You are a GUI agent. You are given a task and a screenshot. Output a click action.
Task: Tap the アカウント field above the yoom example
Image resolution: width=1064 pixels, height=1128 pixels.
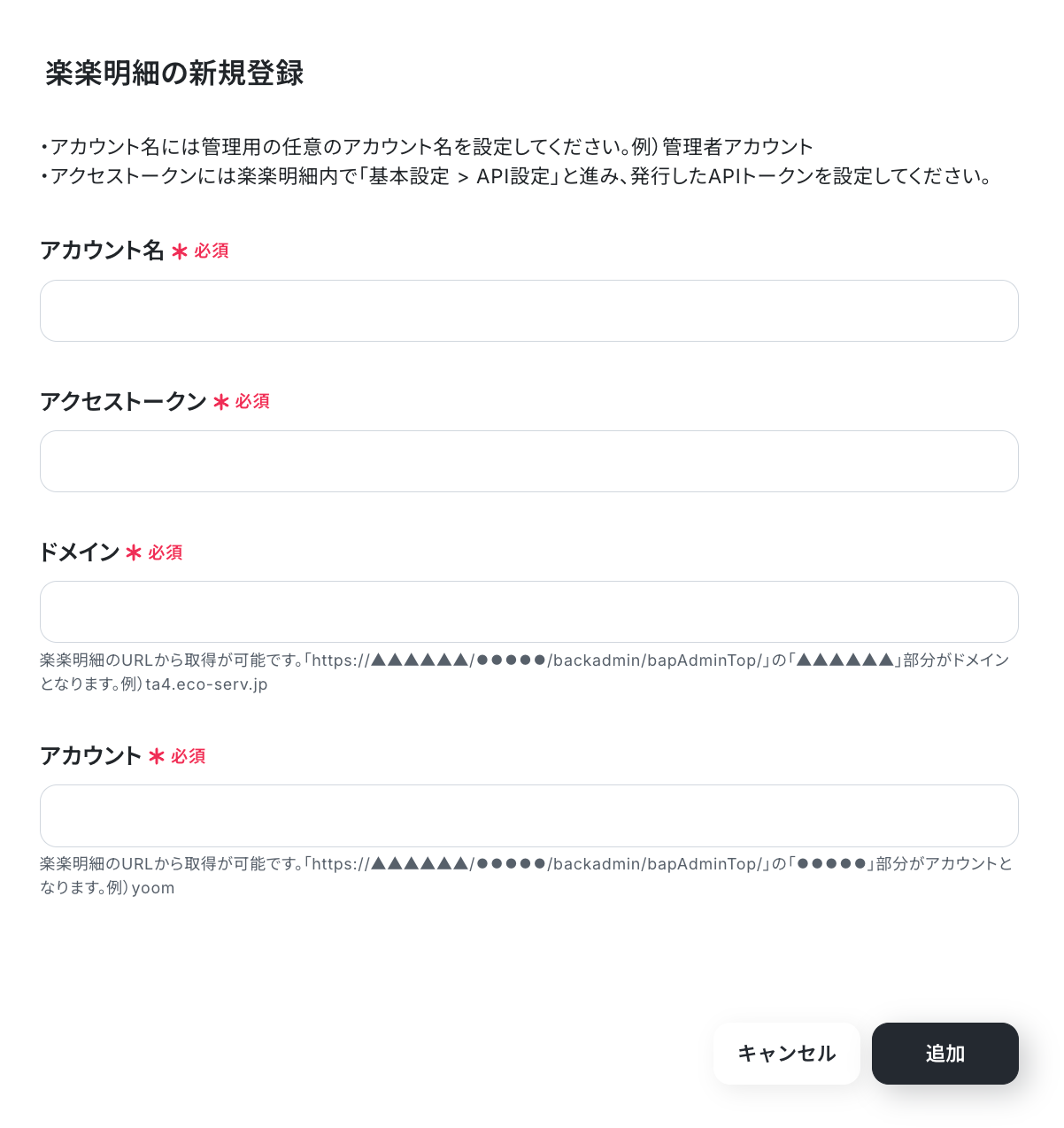(529, 815)
